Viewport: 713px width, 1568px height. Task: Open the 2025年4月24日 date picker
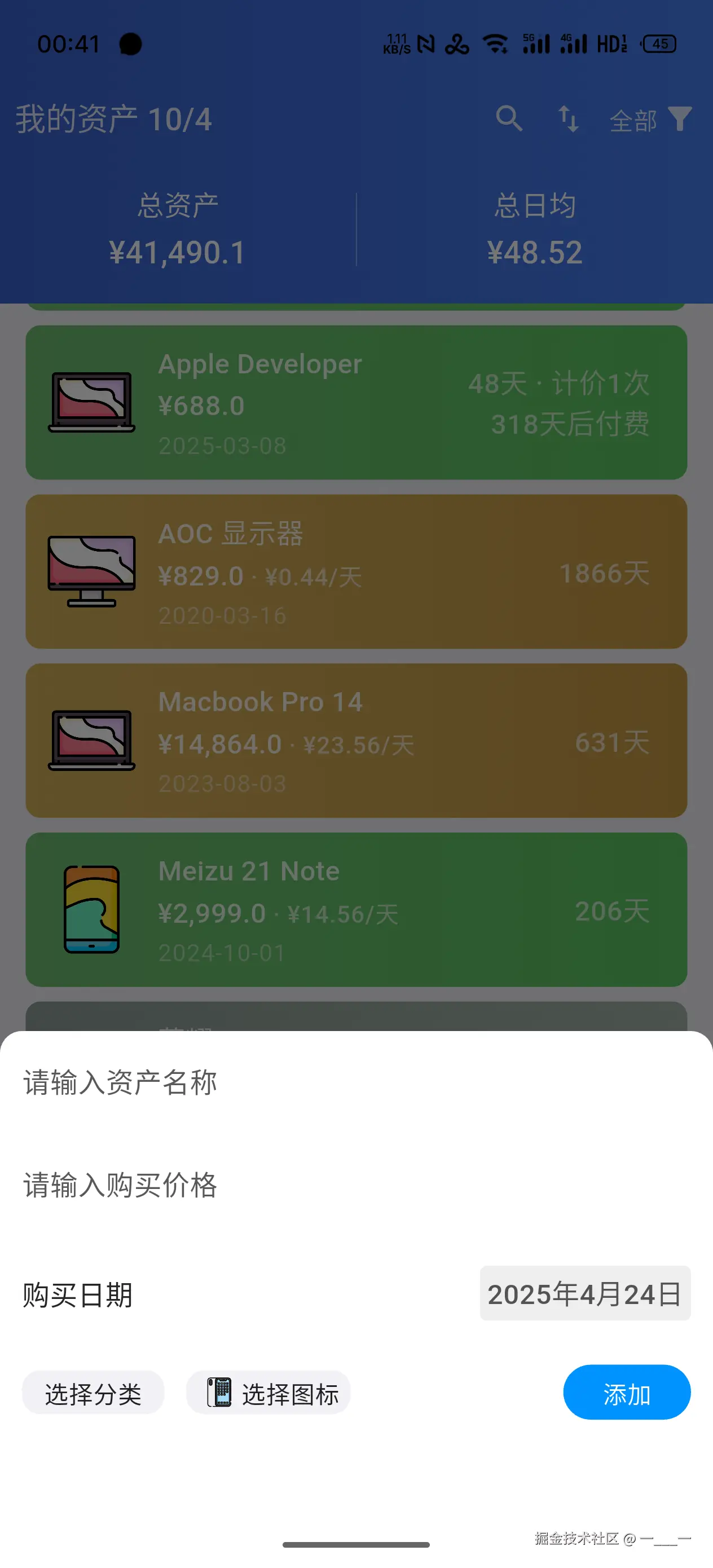[584, 1293]
